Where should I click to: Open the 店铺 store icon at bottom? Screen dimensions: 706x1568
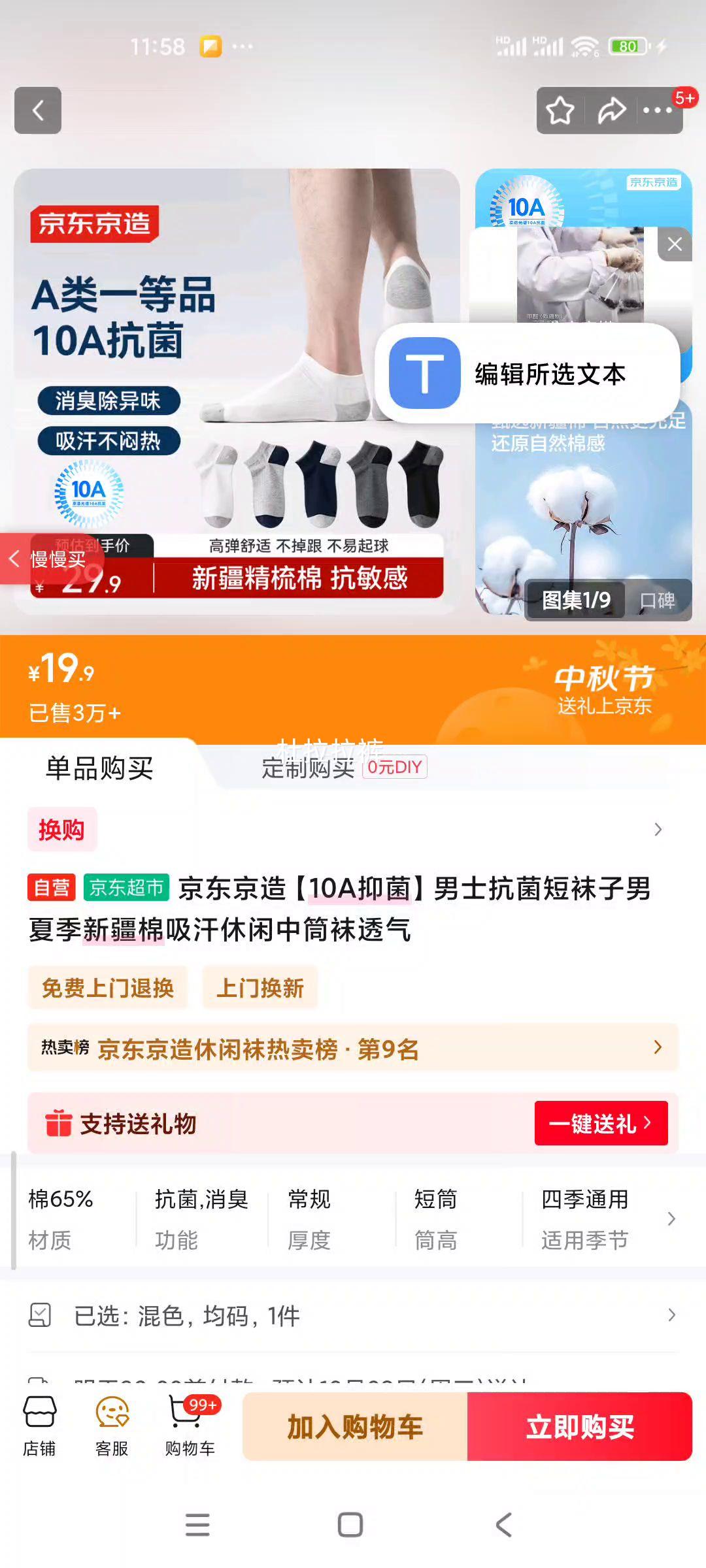(41, 1424)
